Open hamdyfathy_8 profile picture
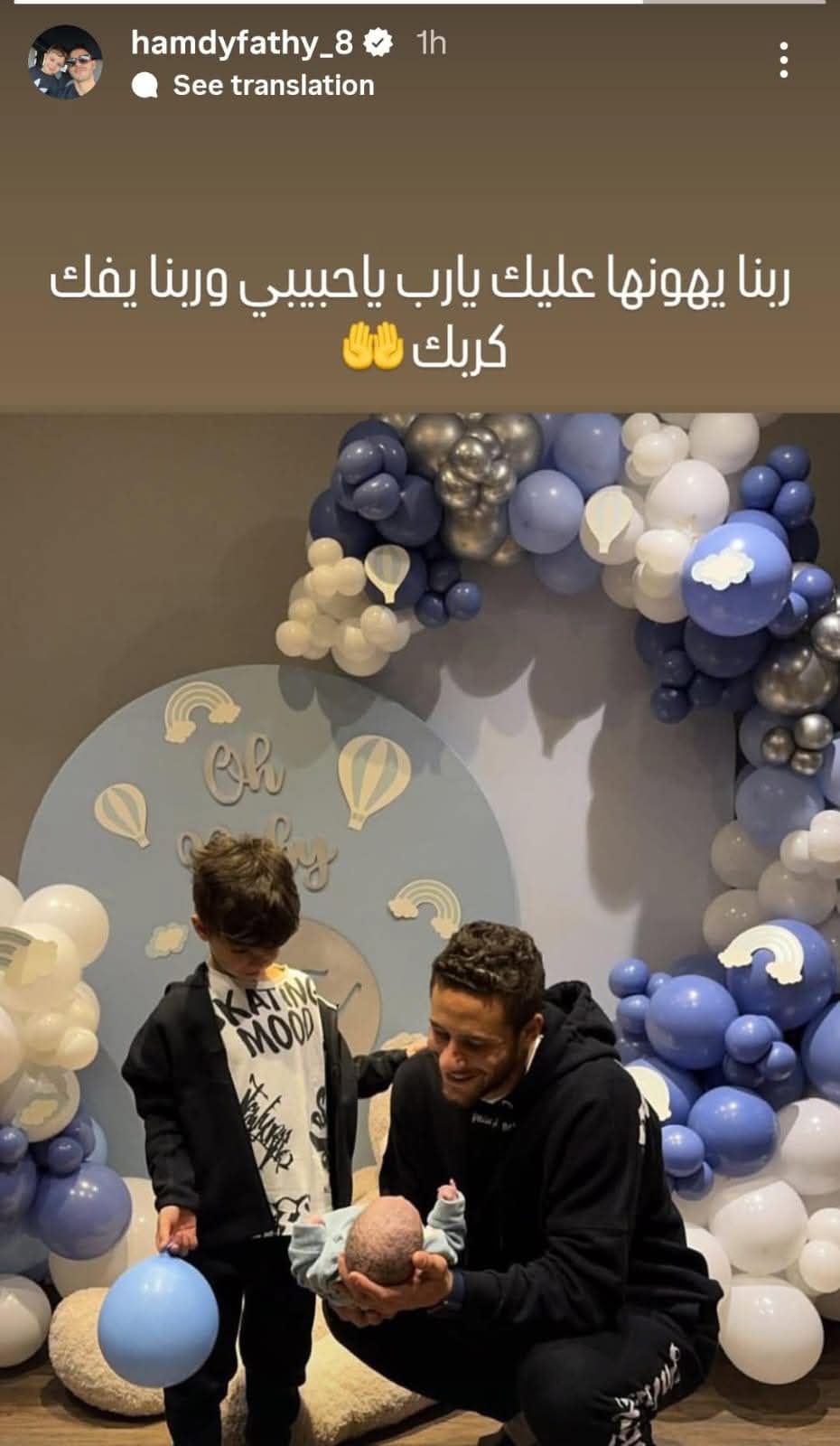The image size is (840, 1446). (64, 63)
